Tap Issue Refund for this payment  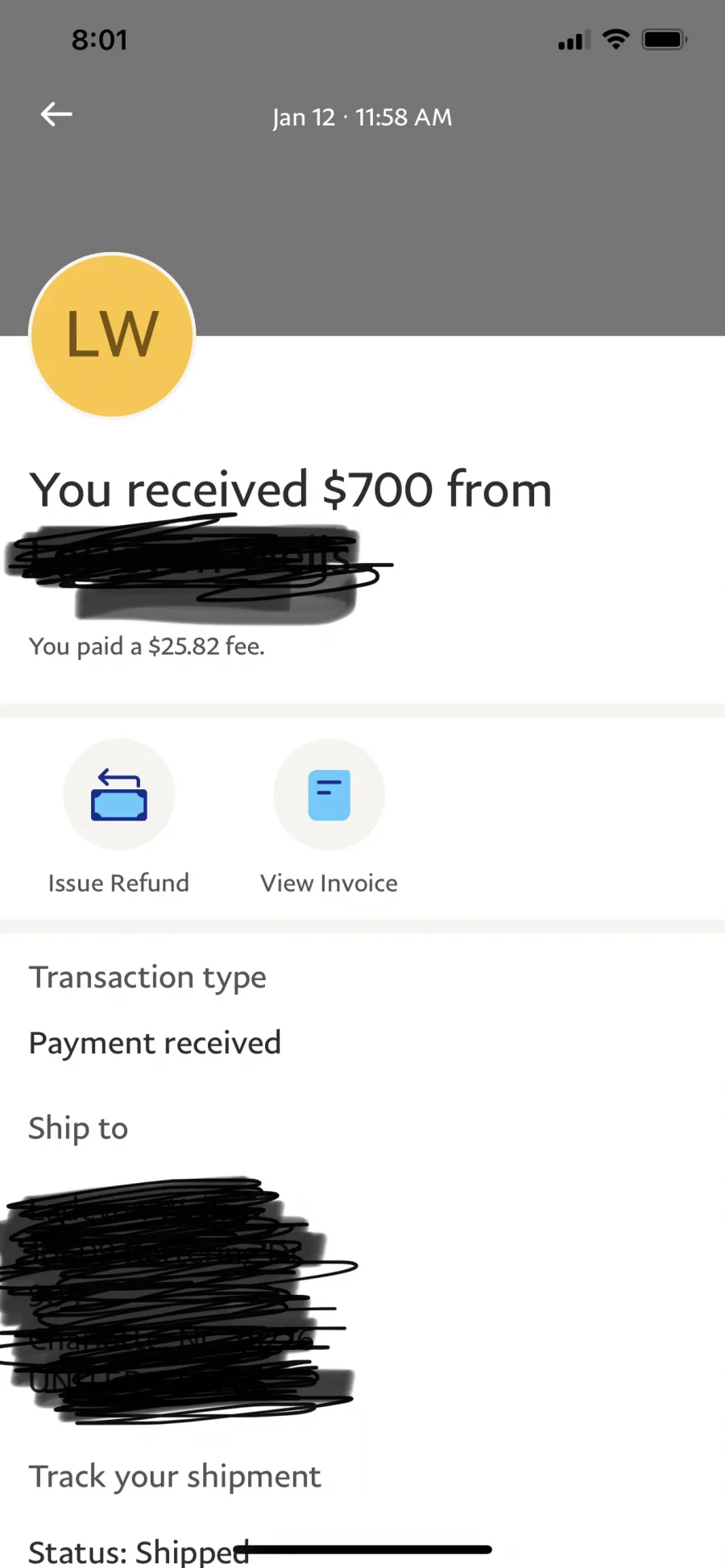point(119,817)
